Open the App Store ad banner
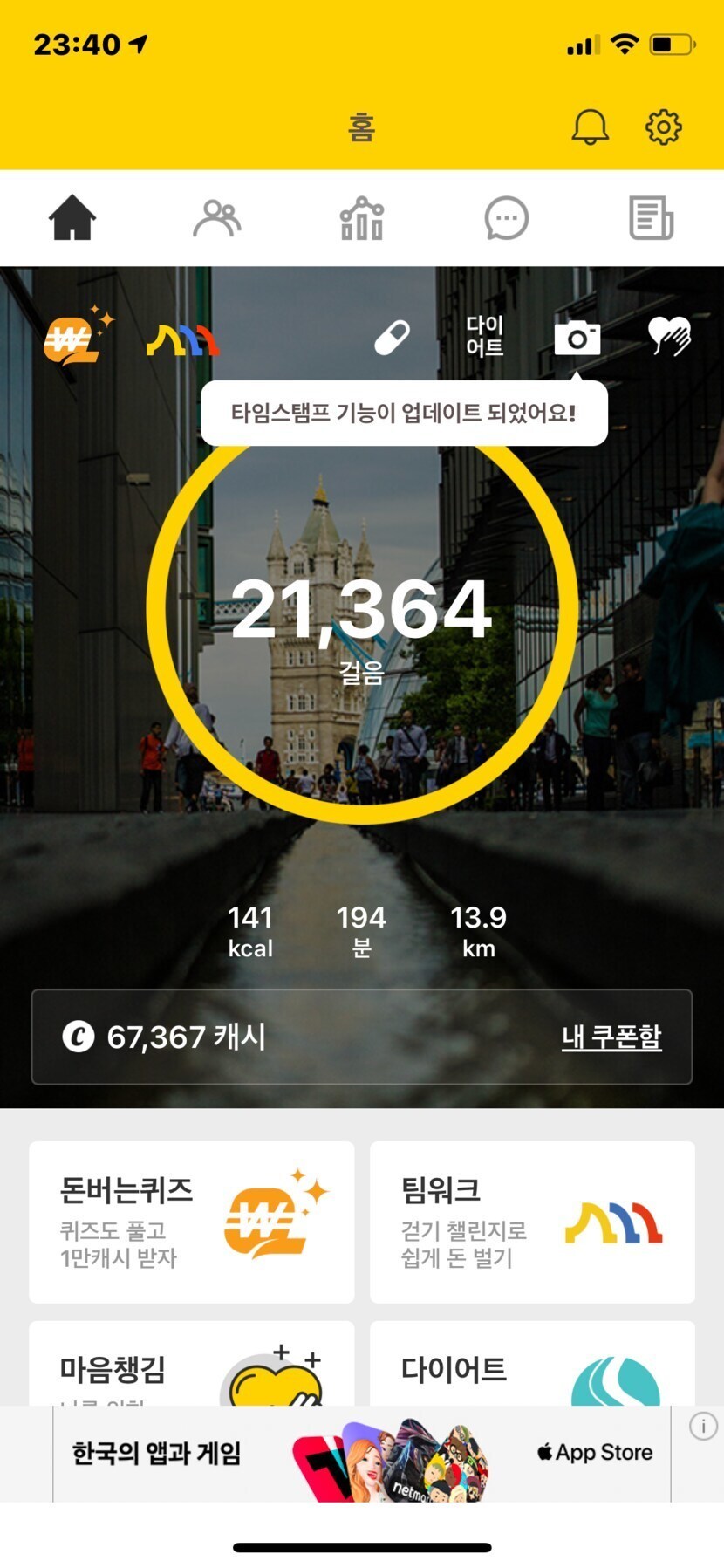This screenshot has width=724, height=1568. pyautogui.click(x=361, y=1453)
